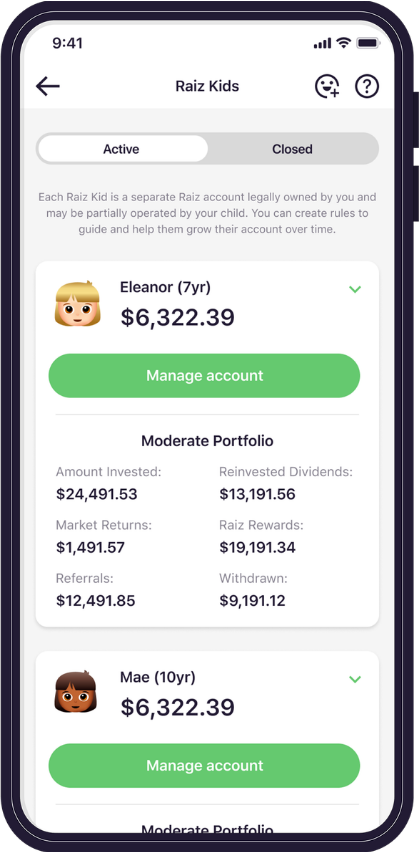This screenshot has width=419, height=853.
Task: Select the Active tab
Action: point(122,149)
